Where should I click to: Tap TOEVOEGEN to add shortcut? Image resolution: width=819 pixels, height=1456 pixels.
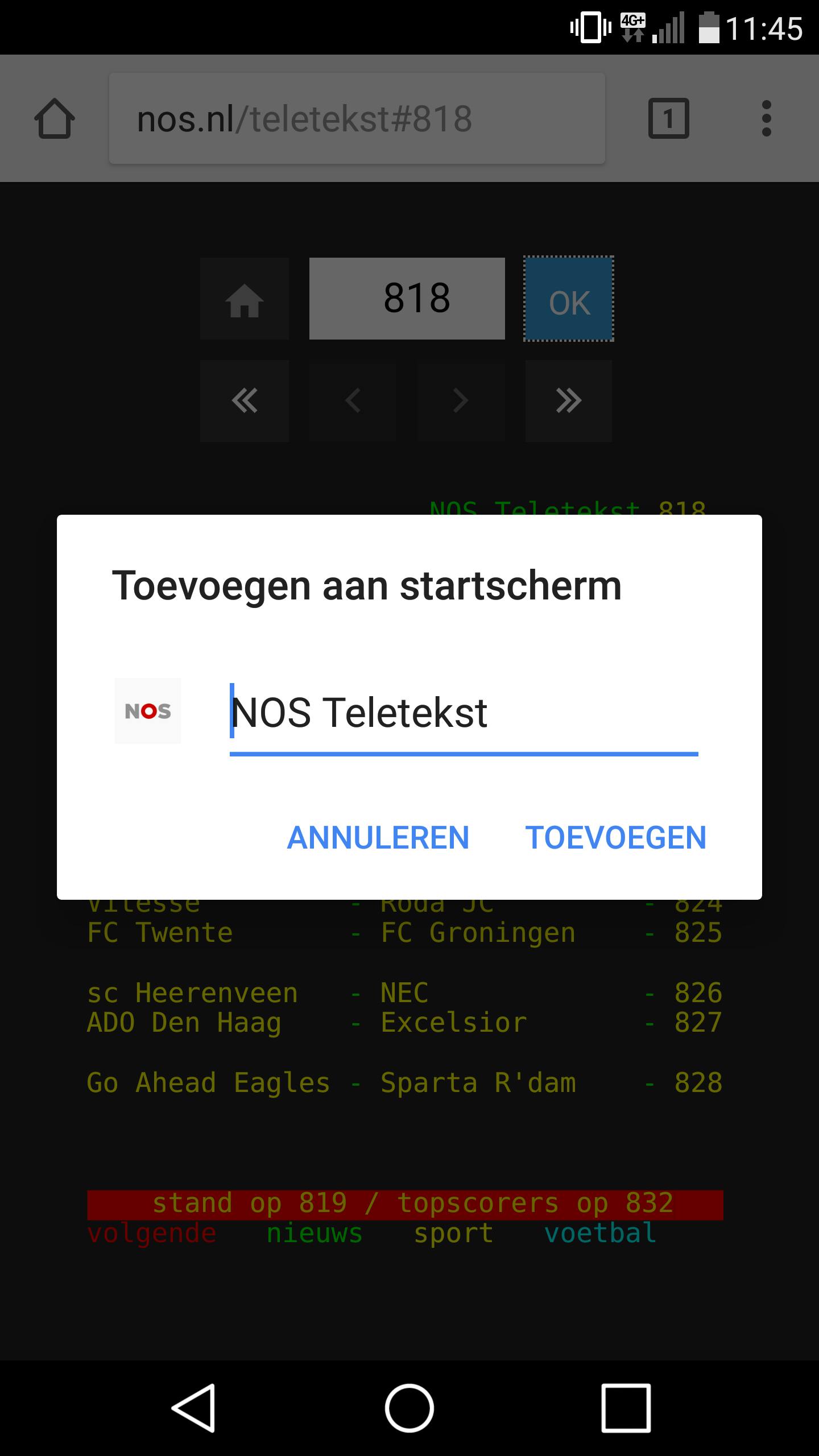pyautogui.click(x=615, y=837)
